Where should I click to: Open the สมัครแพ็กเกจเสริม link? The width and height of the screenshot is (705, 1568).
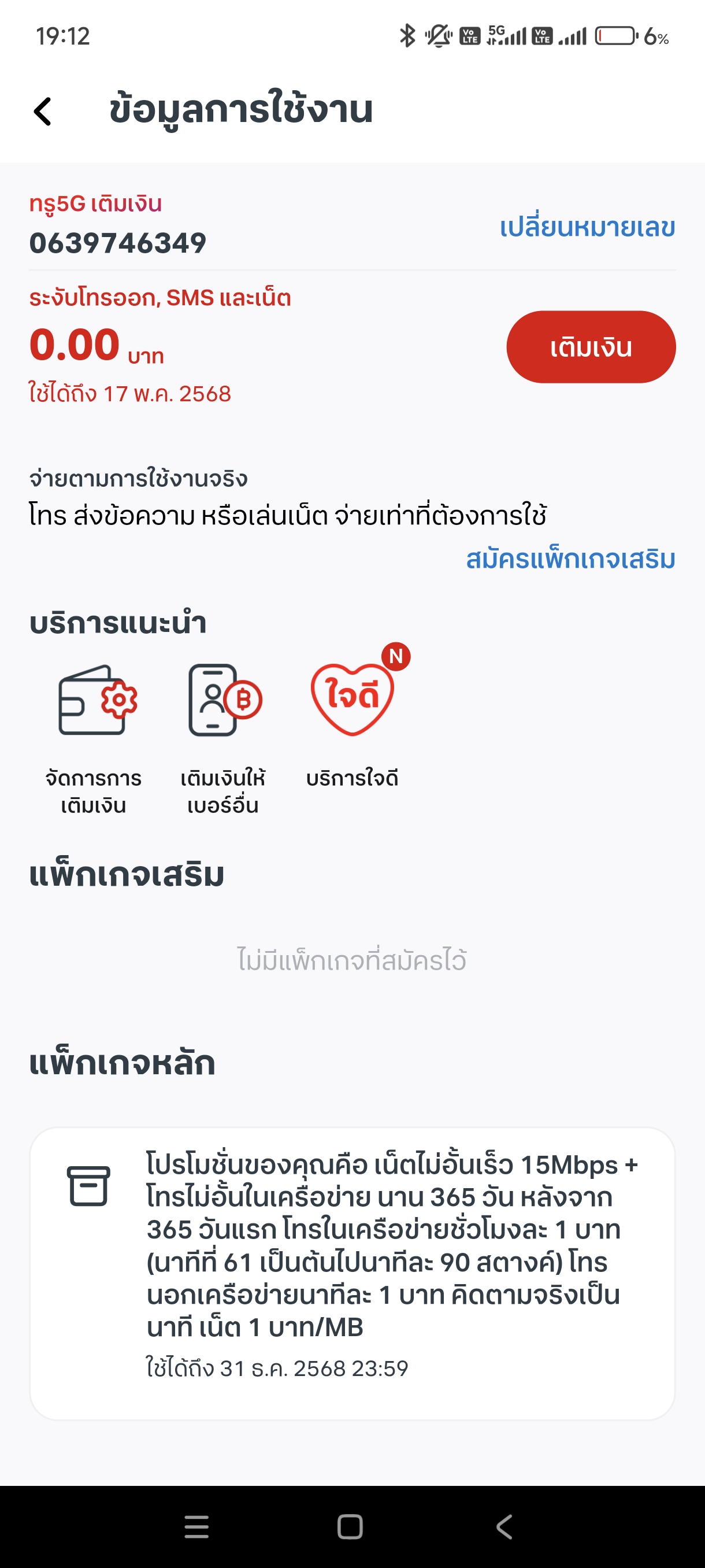point(570,559)
